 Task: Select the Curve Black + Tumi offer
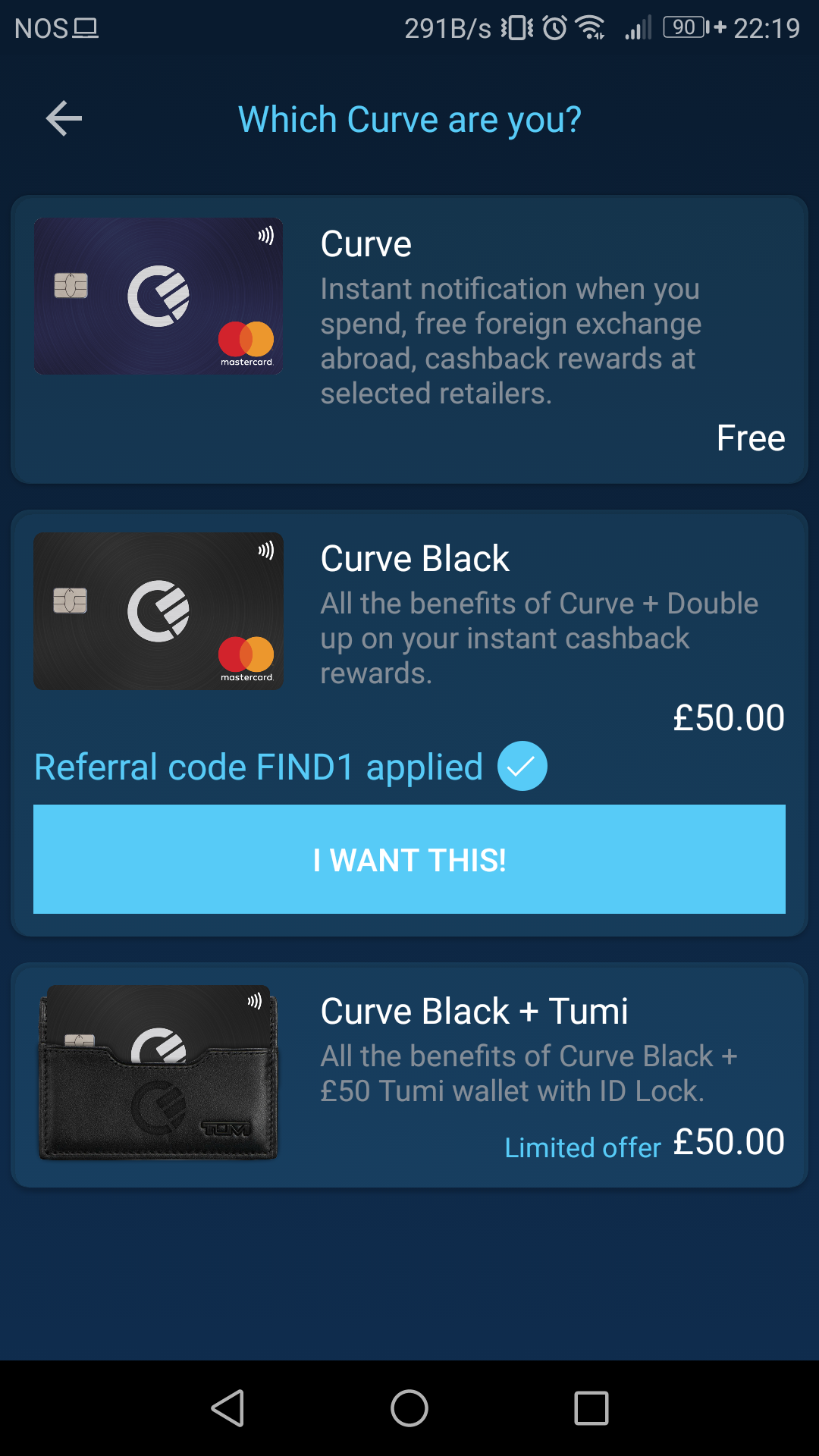409,1075
